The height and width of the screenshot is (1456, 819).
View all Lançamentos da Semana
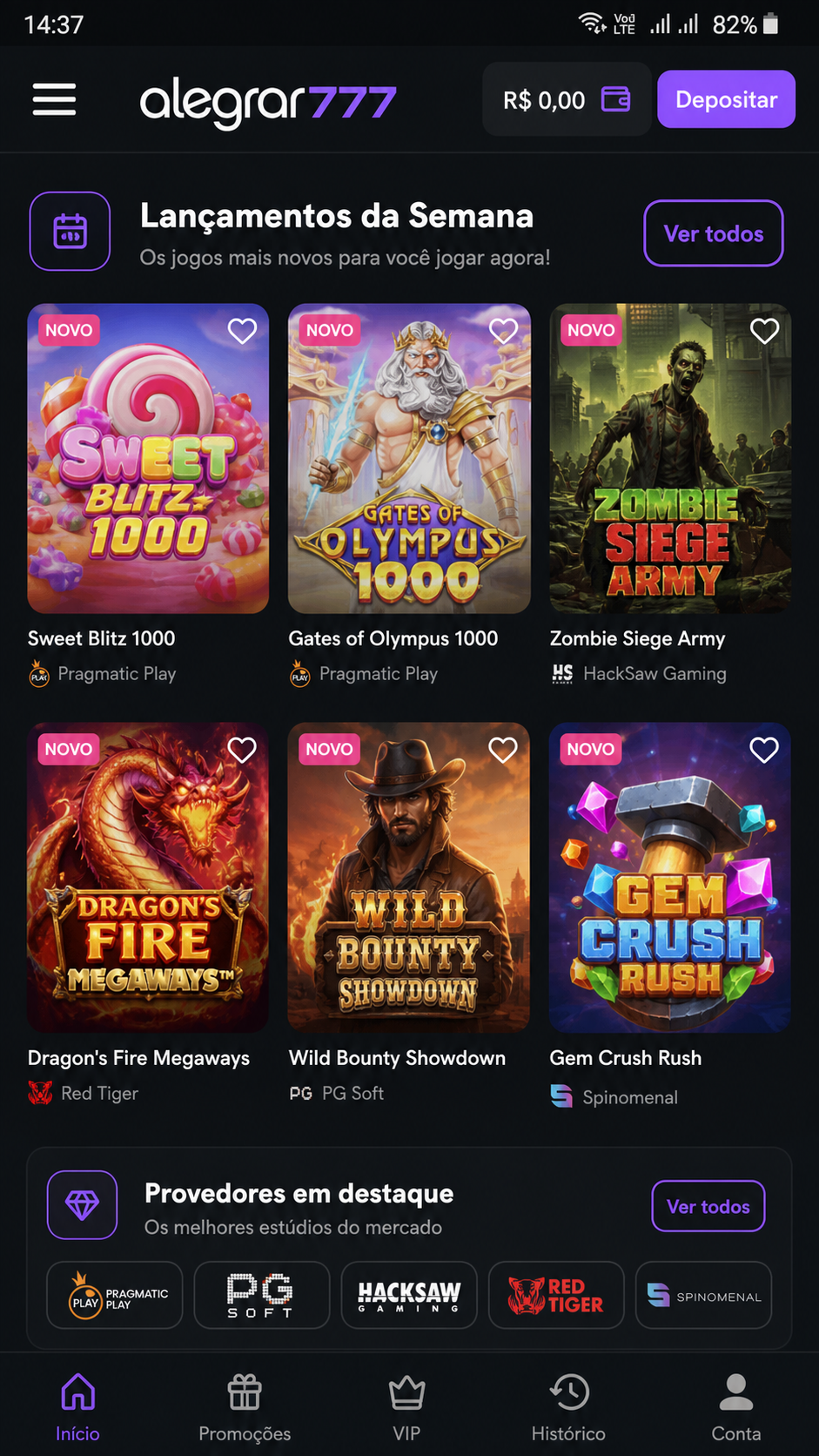point(714,233)
